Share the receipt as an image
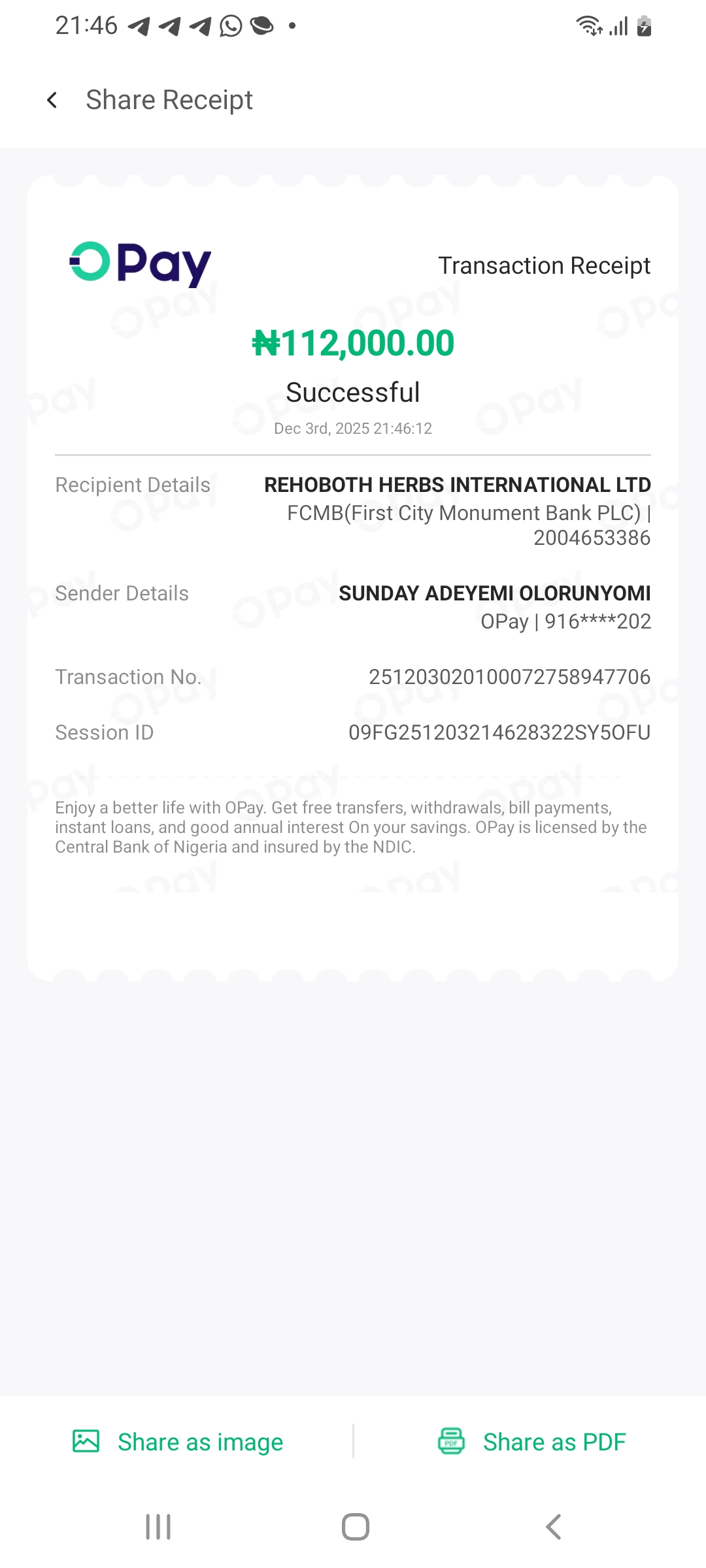Screen dimensions: 706x1568 (178, 1441)
